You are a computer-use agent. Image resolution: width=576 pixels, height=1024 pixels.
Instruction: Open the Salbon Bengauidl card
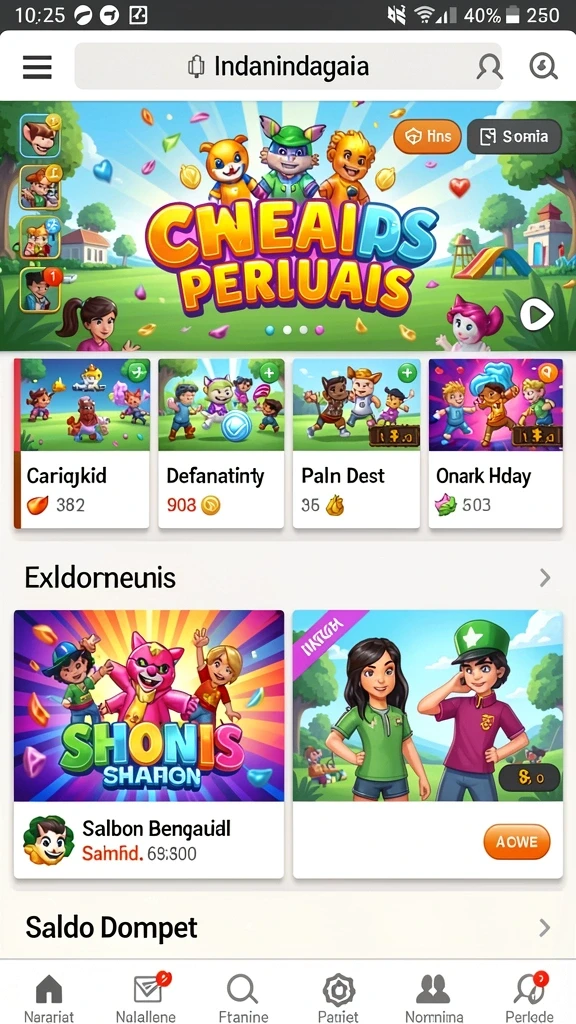(x=149, y=744)
